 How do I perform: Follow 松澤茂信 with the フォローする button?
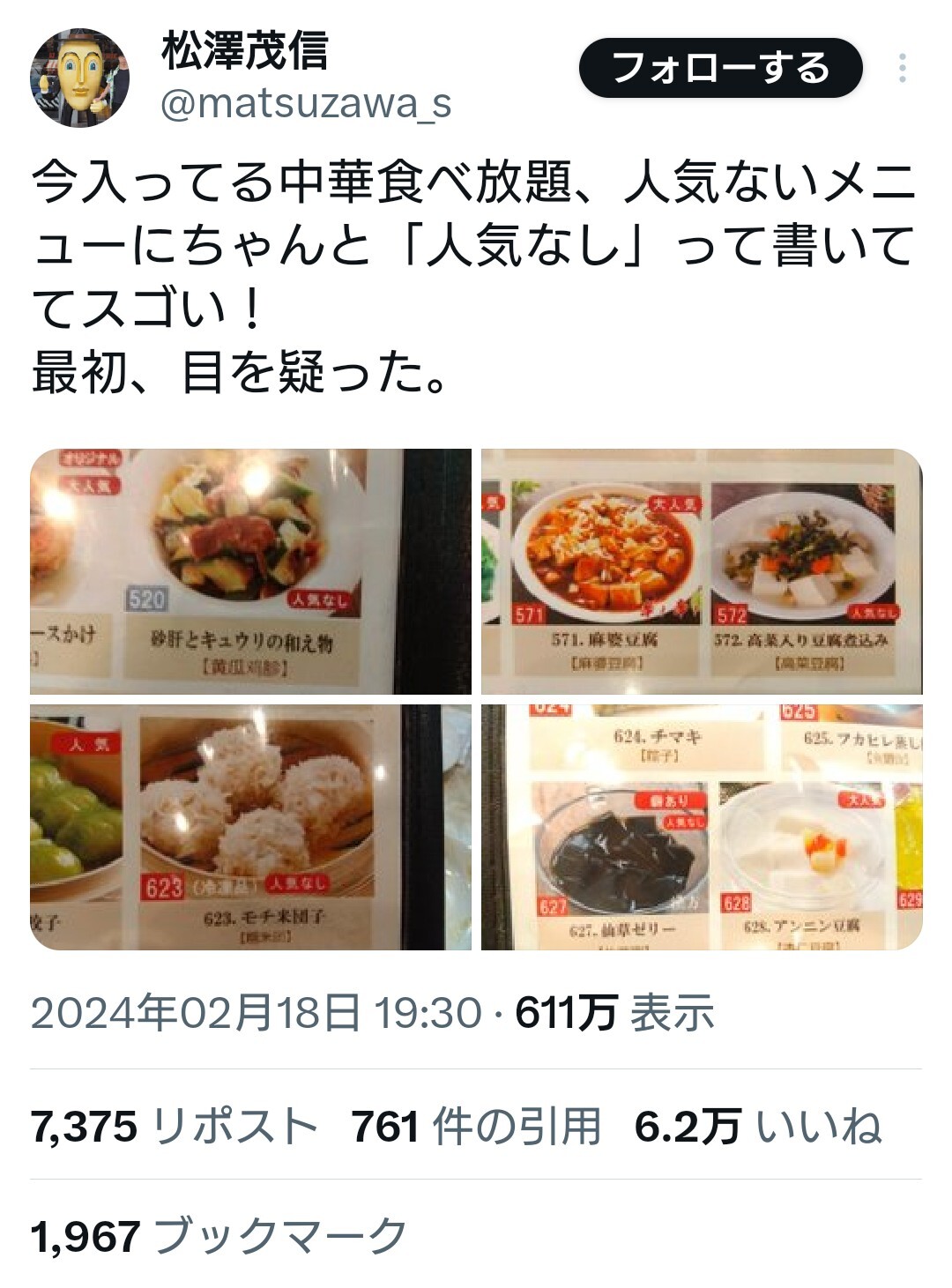[x=720, y=68]
